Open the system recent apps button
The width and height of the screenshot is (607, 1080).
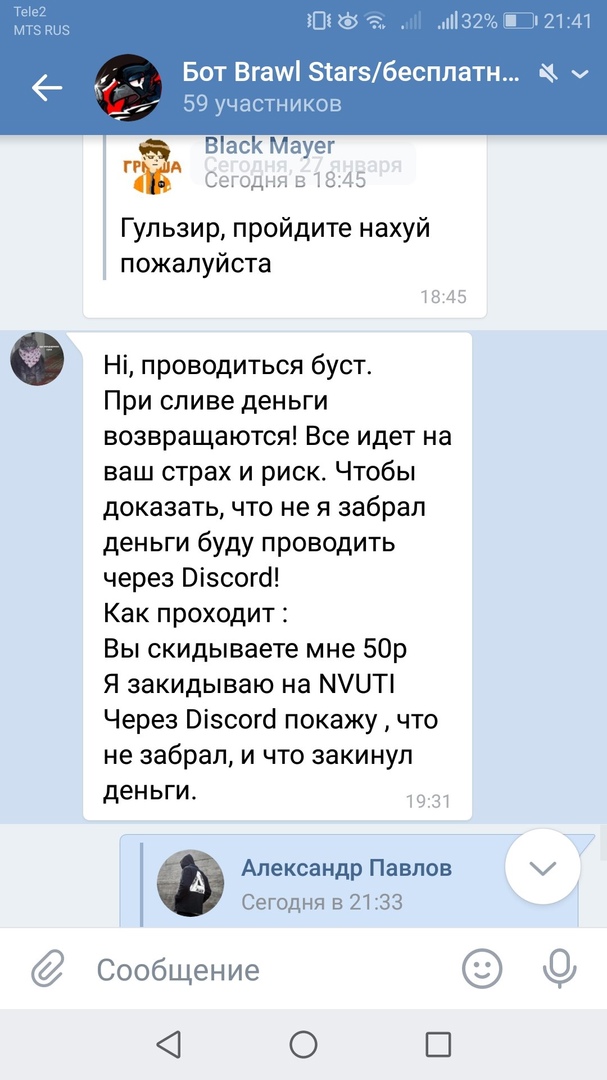[x=438, y=1045]
